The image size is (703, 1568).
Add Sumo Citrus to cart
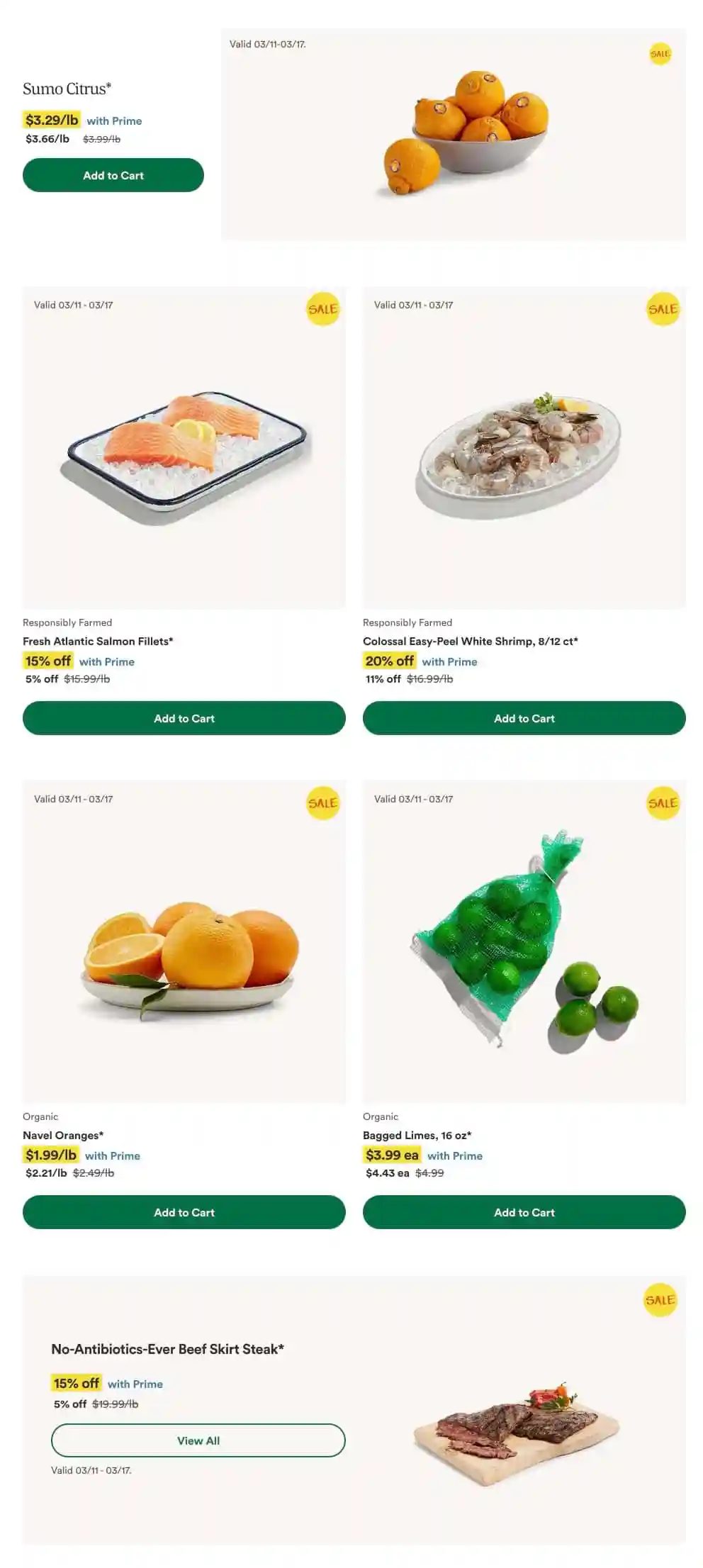coord(113,175)
